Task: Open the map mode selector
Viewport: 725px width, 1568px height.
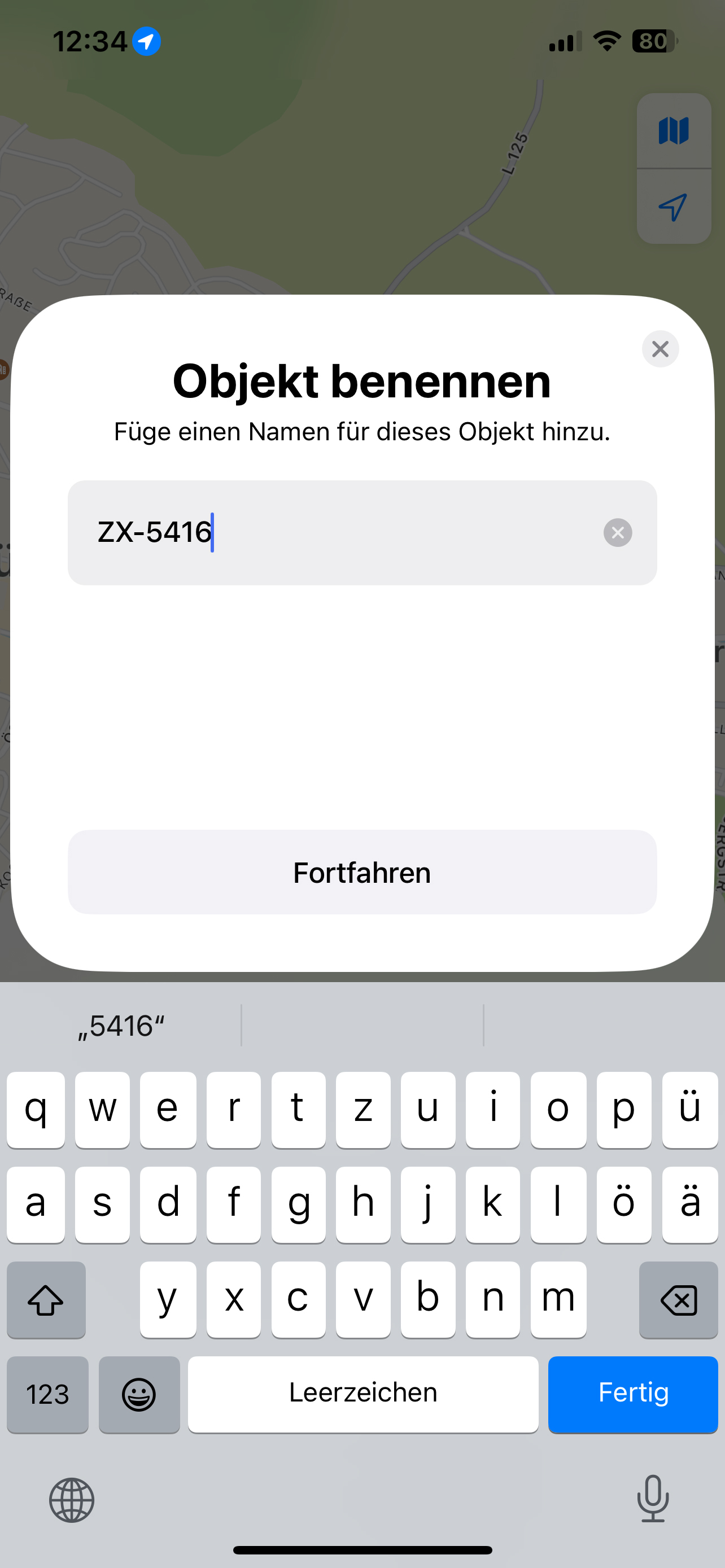Action: coord(673,131)
